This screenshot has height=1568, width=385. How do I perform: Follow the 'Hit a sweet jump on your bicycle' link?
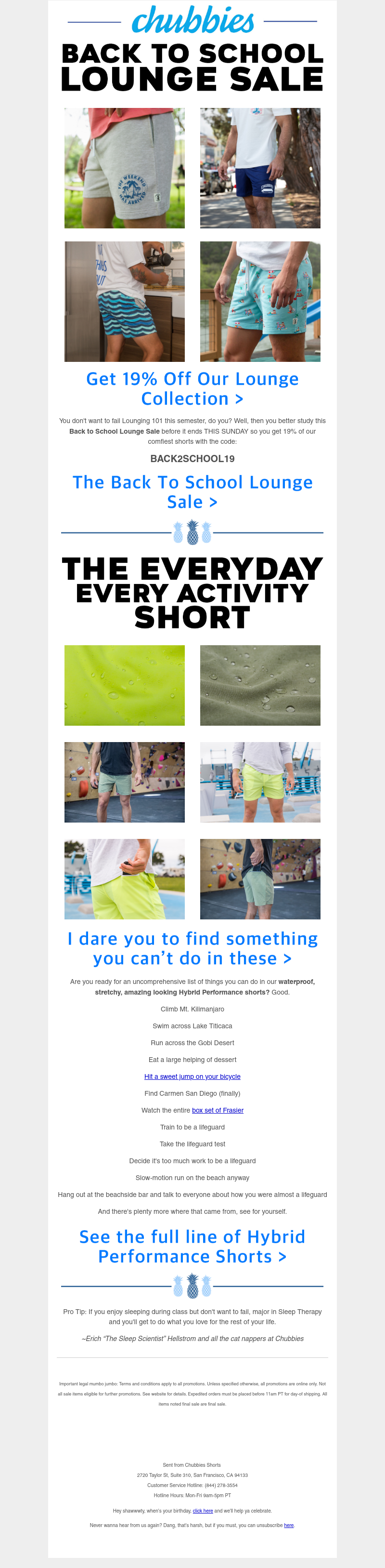click(192, 1076)
